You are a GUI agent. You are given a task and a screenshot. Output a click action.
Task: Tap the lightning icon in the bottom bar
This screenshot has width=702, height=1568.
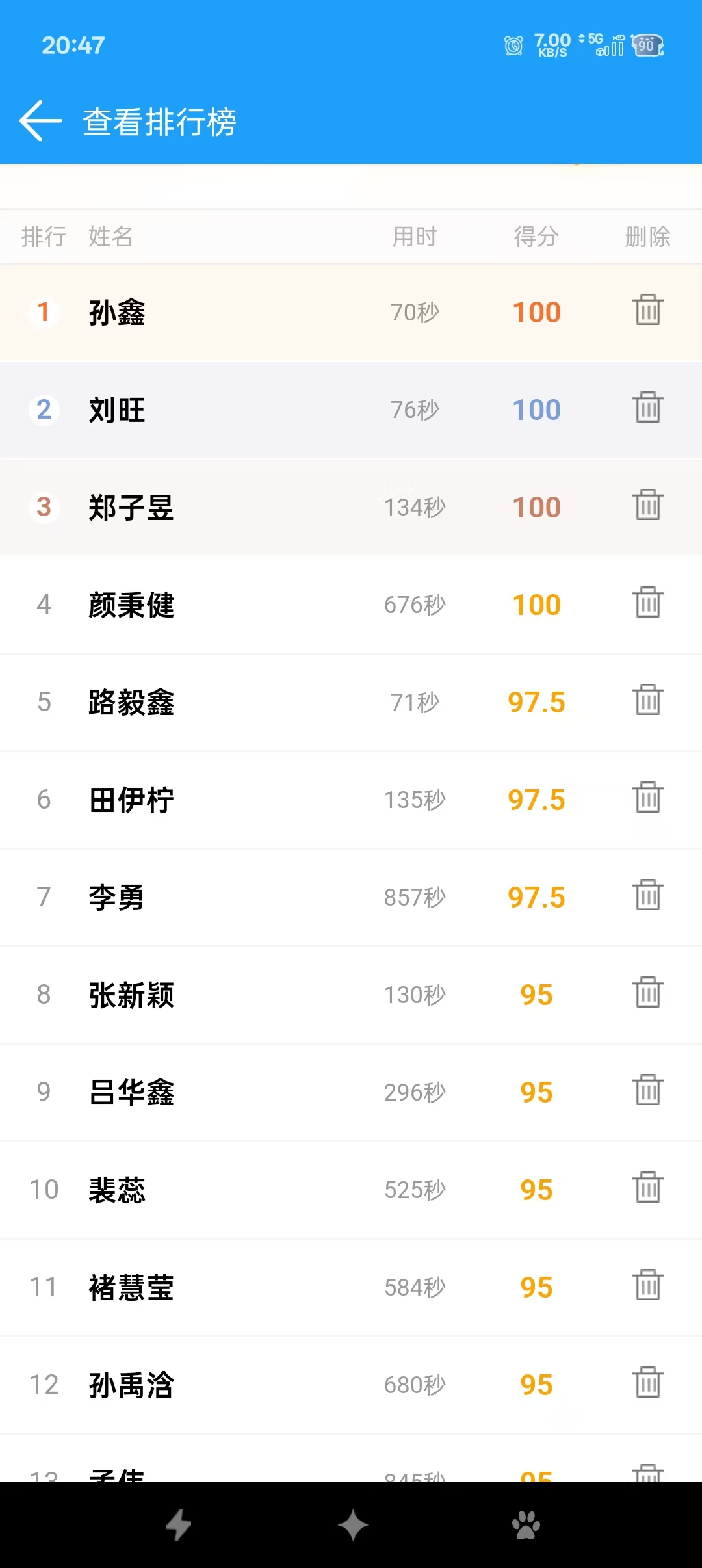coord(179,1525)
